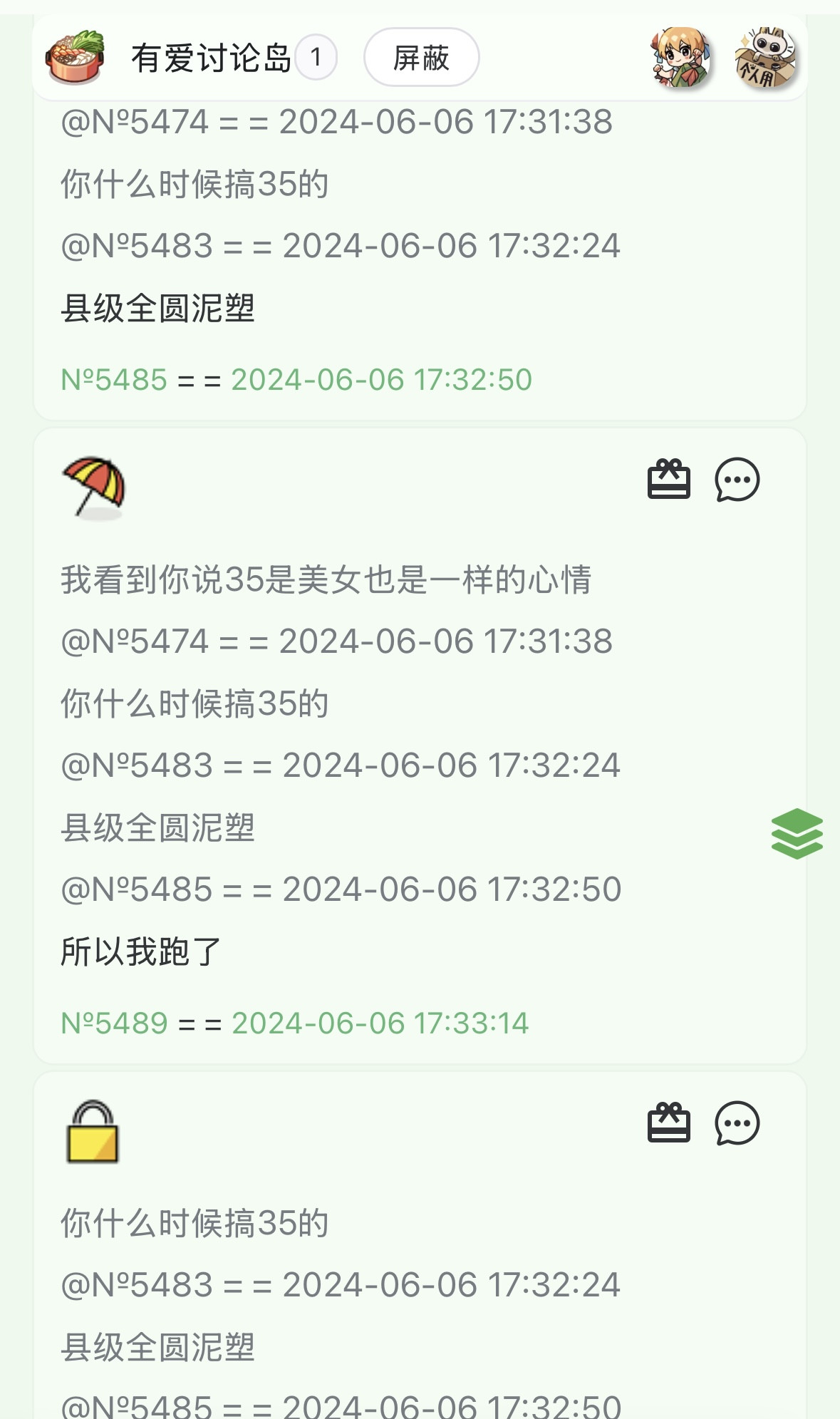
Task: Open post №5489 link
Action: click(x=114, y=1023)
